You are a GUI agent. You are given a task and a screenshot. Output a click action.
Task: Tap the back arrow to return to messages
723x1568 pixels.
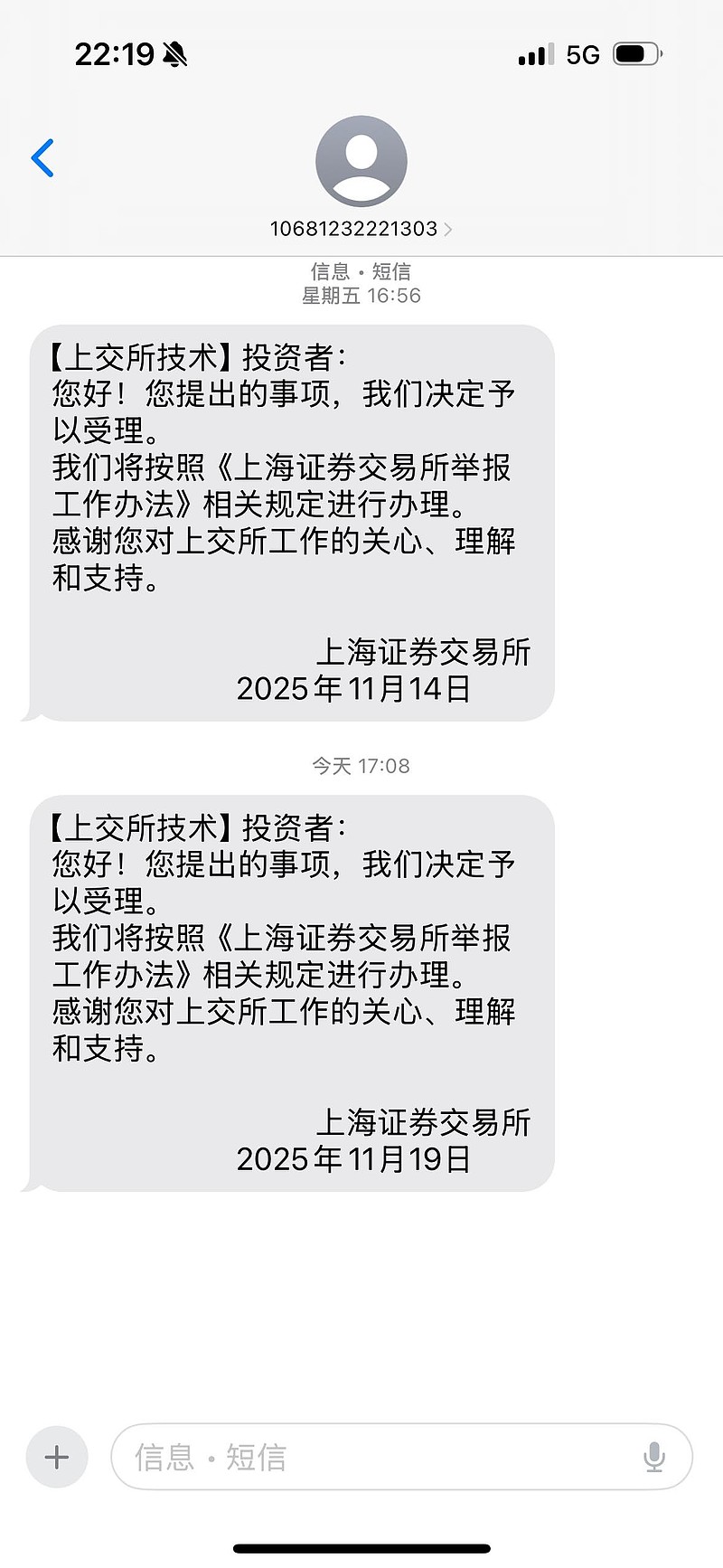[41, 158]
